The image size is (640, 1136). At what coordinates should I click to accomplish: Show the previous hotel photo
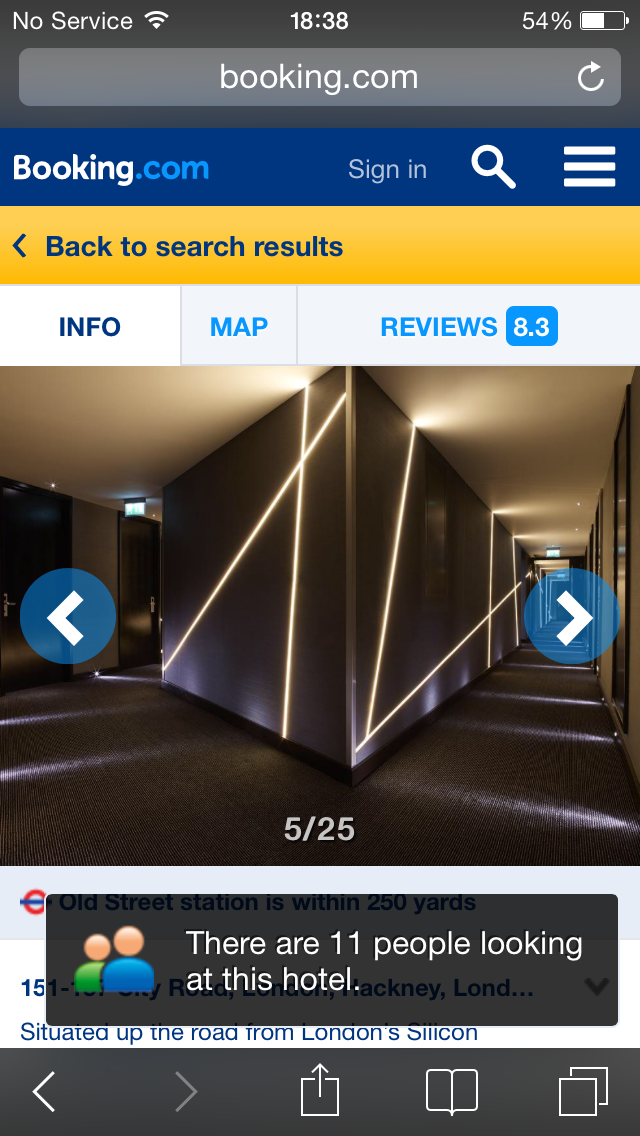click(x=67, y=616)
